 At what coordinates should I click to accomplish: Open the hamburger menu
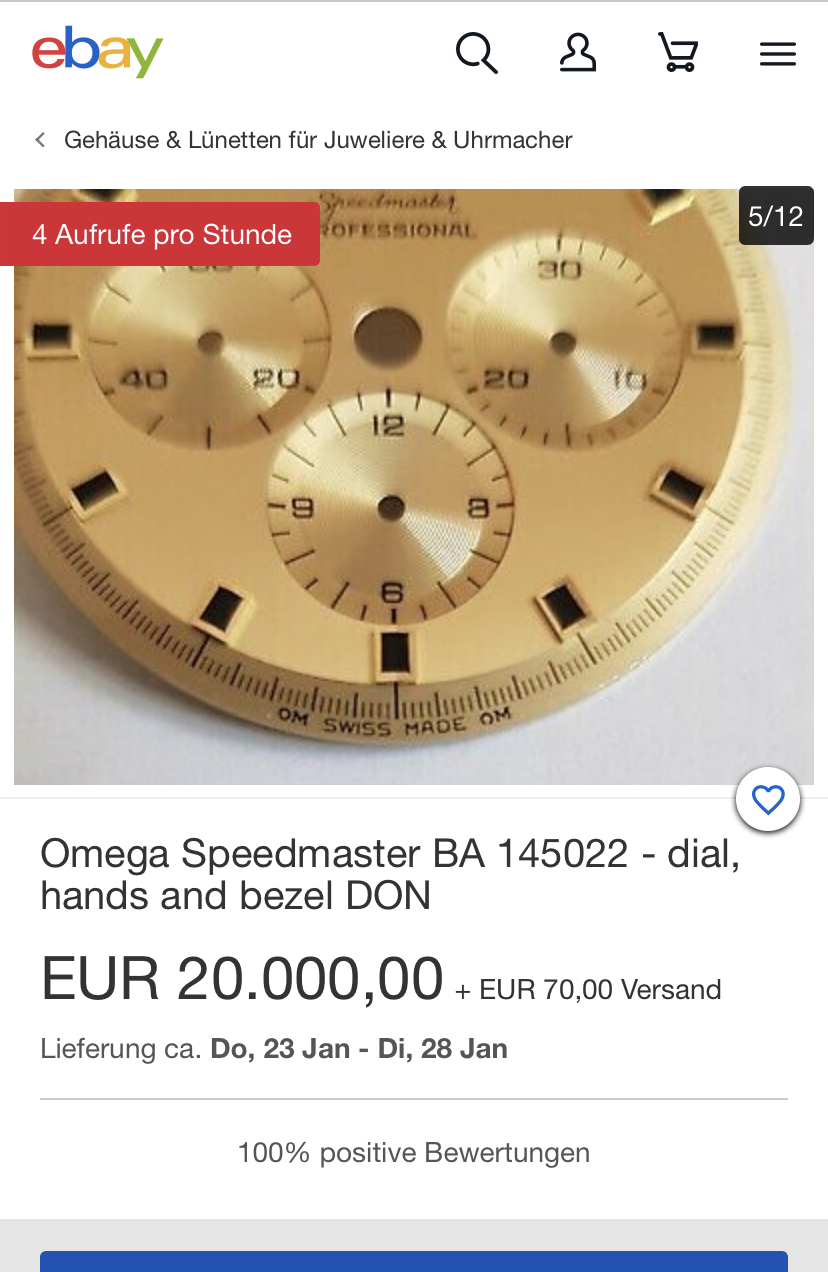click(x=778, y=54)
